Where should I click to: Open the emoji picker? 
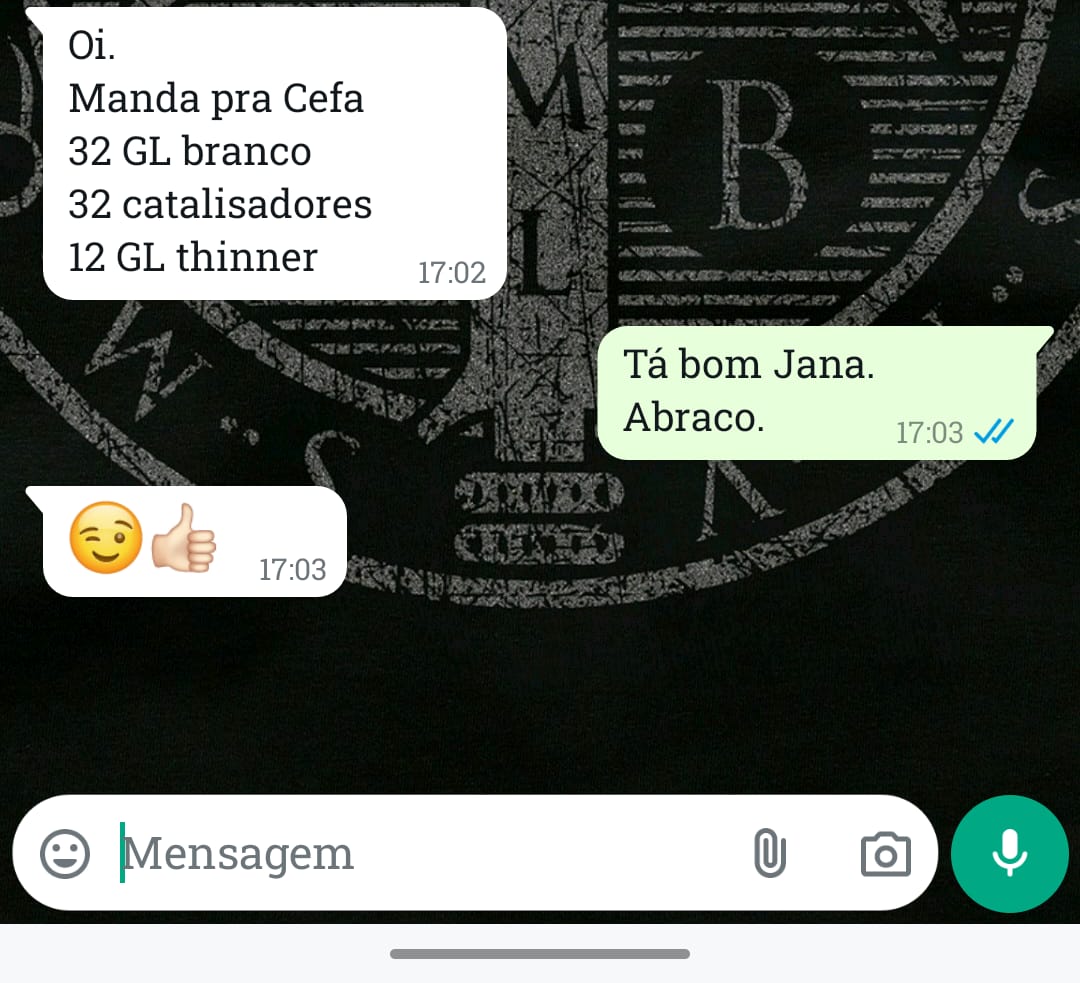pyautogui.click(x=65, y=854)
